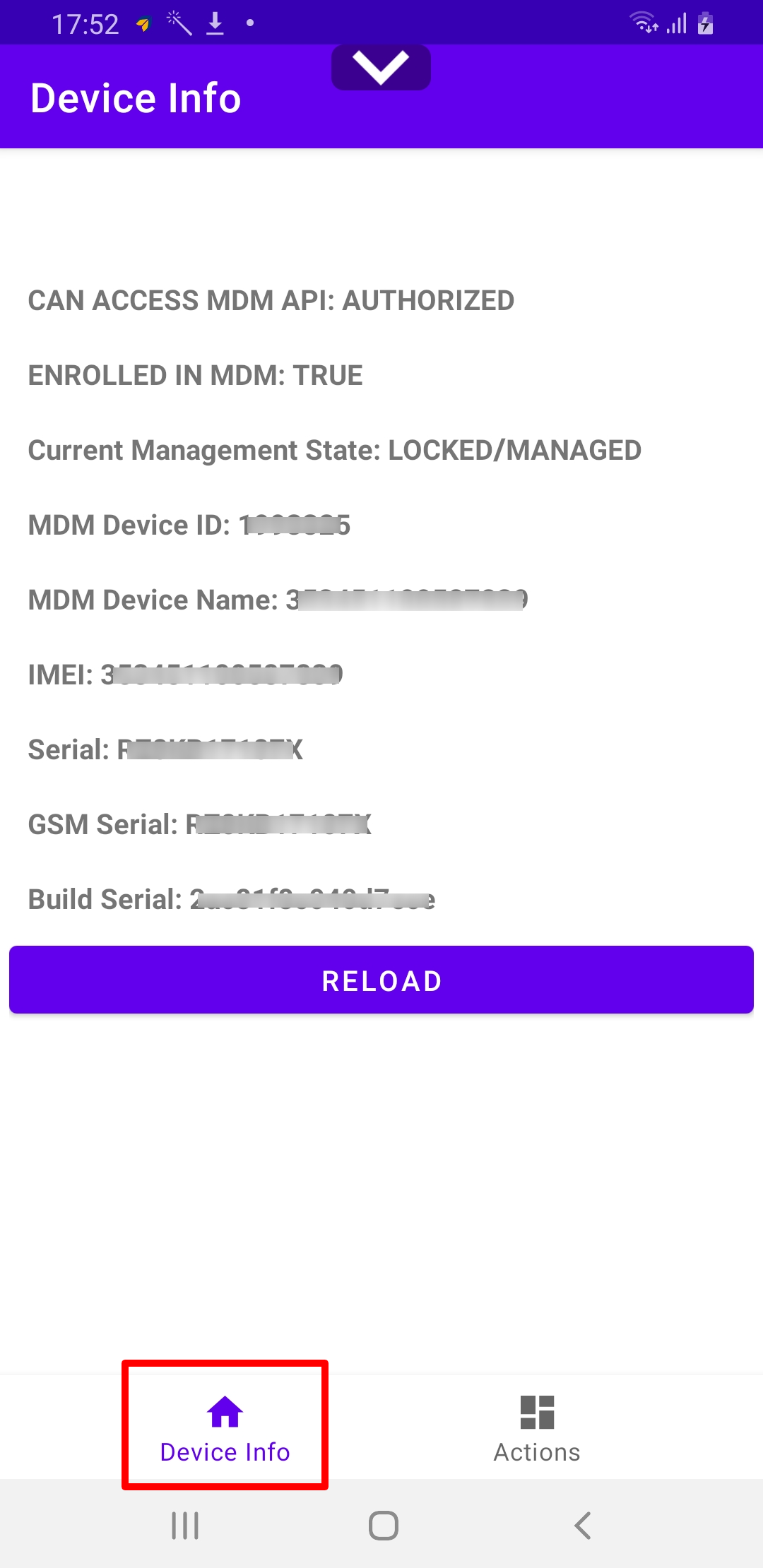Viewport: 763px width, 1568px height.
Task: Select the Device Info tab
Action: (x=225, y=1427)
